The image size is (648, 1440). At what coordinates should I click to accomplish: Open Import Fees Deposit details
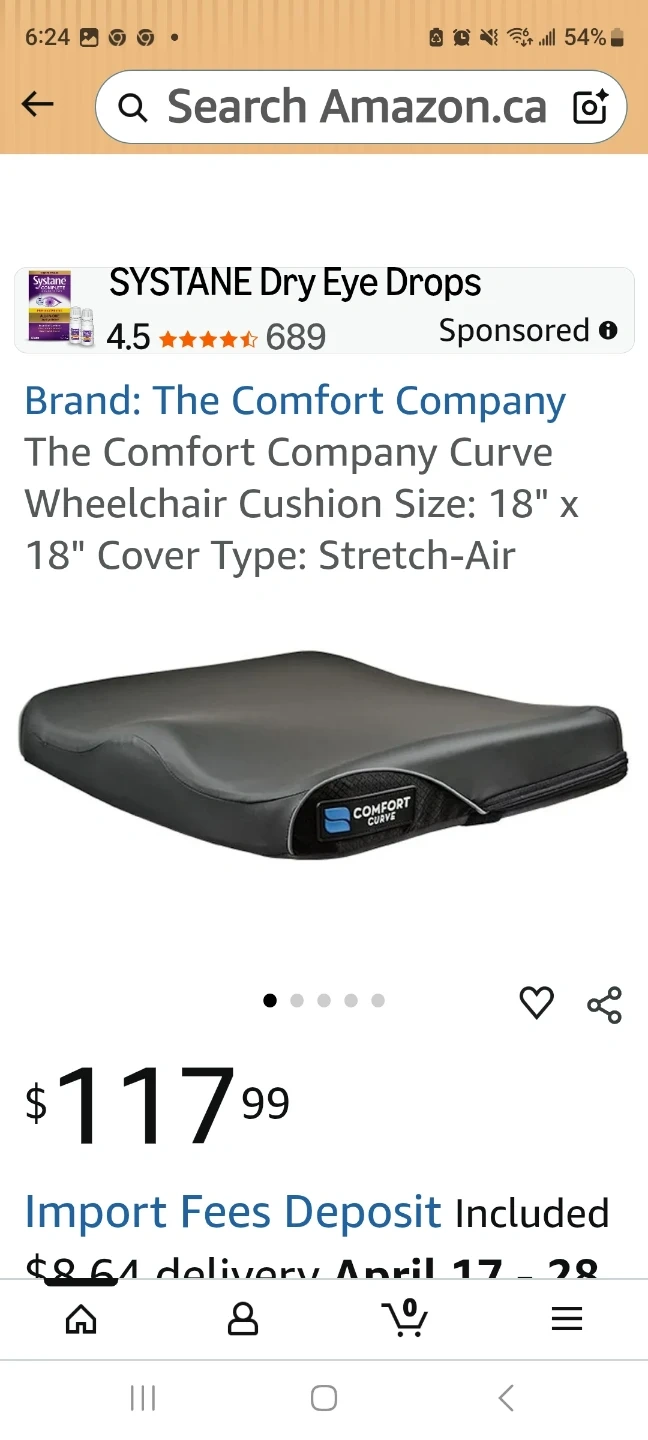coord(233,1212)
